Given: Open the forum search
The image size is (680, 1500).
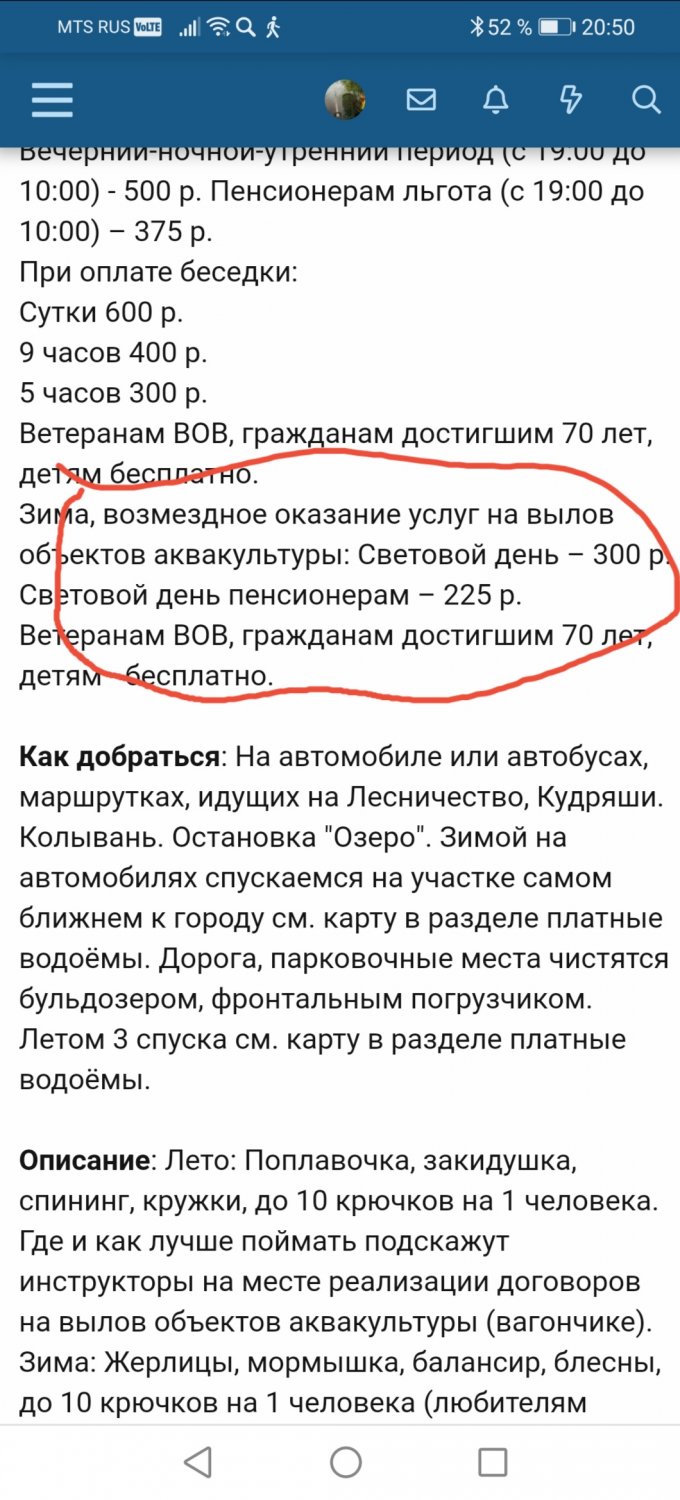Looking at the screenshot, I should 646,100.
